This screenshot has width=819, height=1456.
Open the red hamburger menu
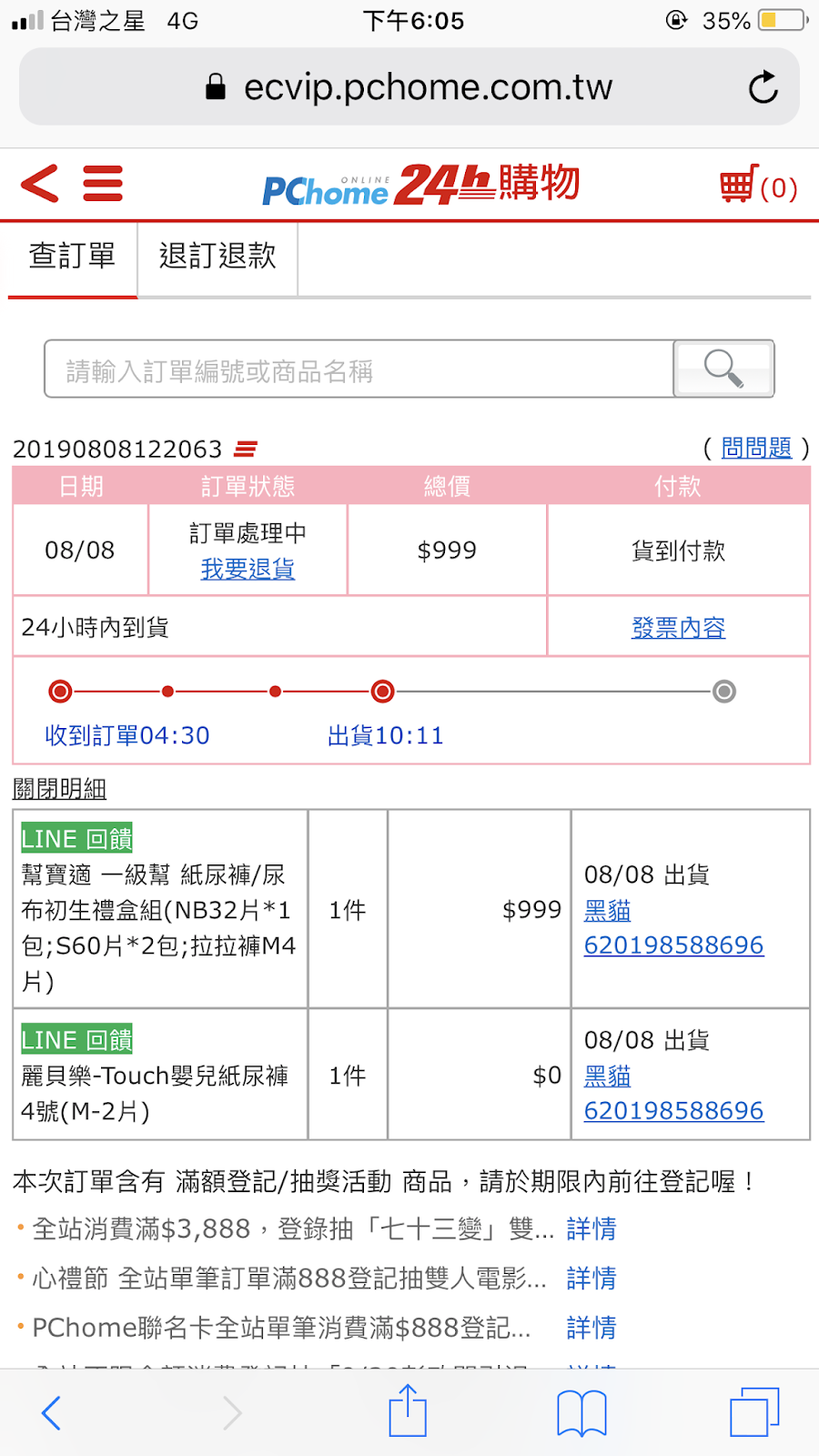coord(103,183)
